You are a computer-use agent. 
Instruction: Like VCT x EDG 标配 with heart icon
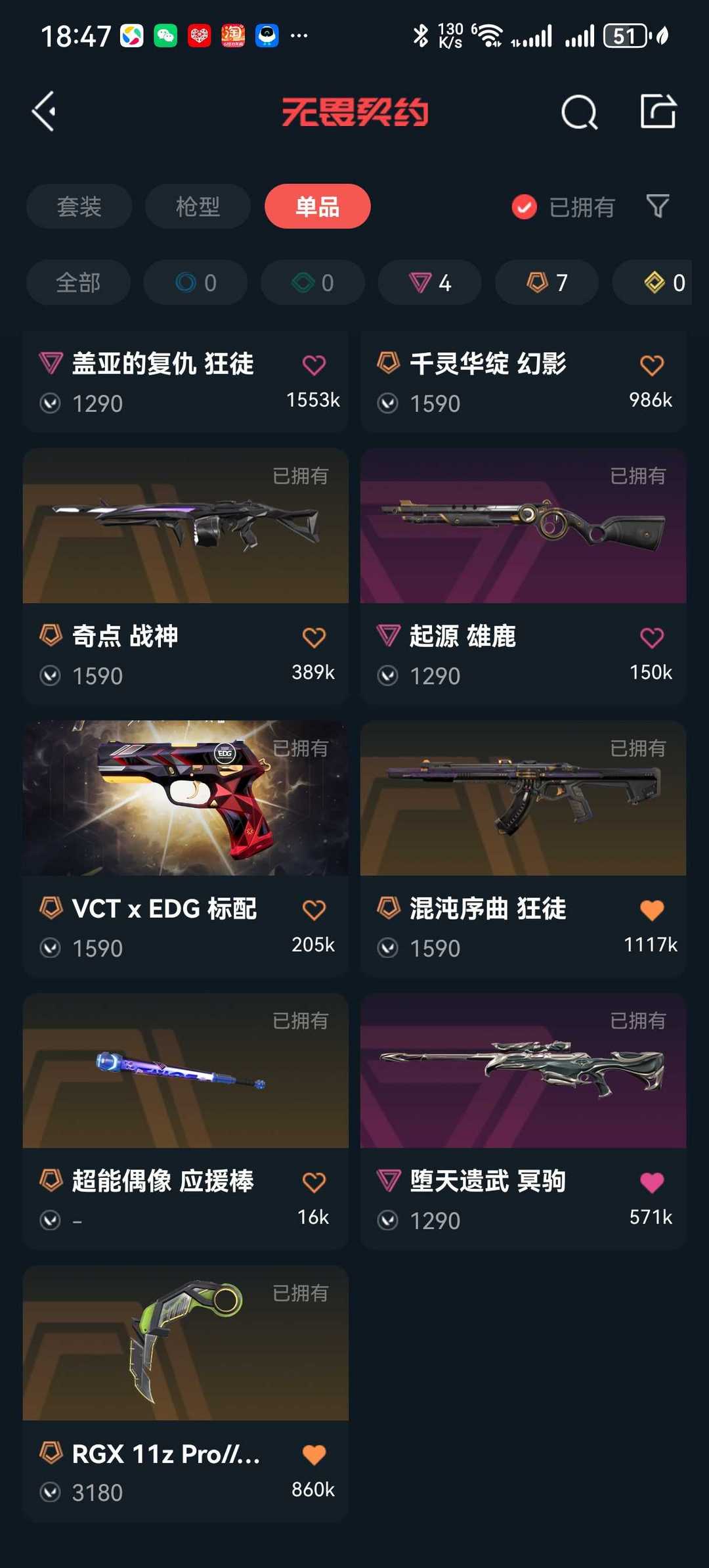[314, 910]
